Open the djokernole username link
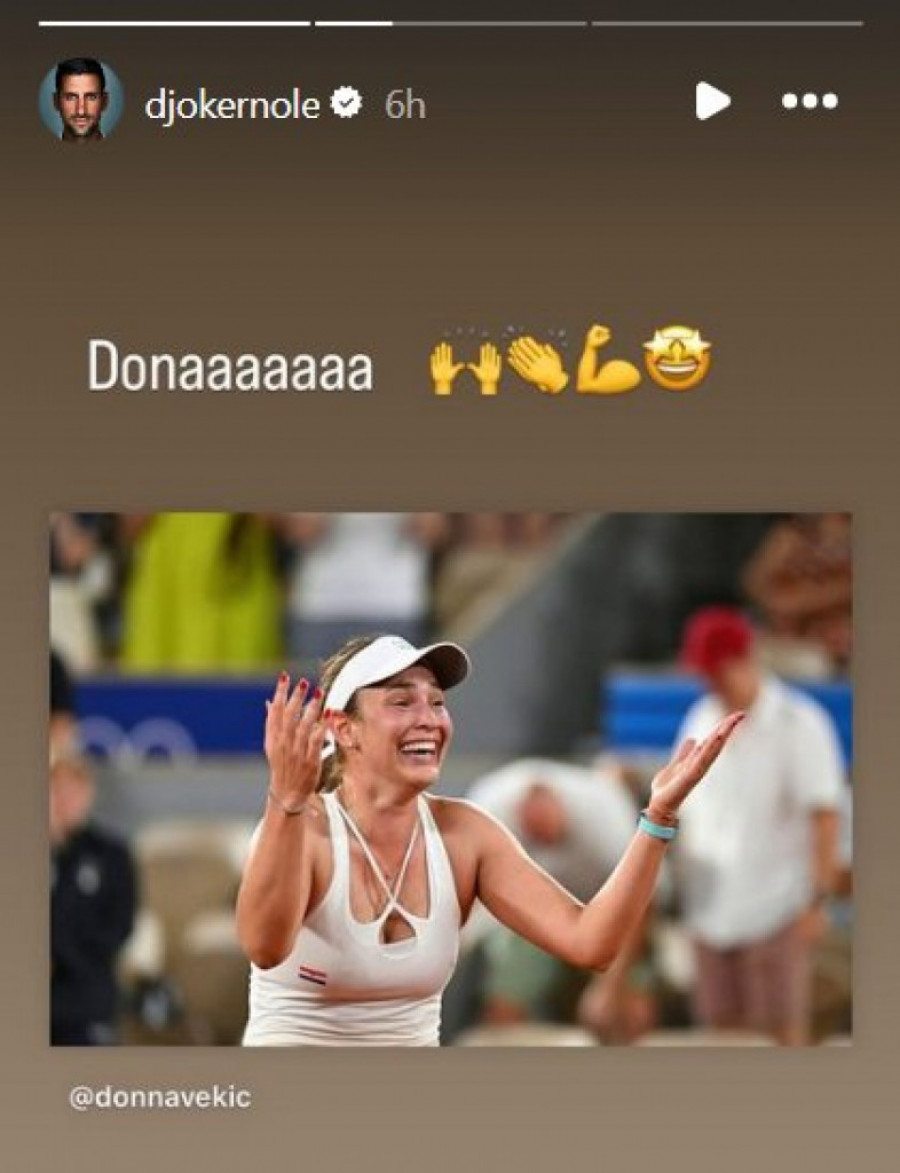Image resolution: width=900 pixels, height=1173 pixels. pos(232,104)
